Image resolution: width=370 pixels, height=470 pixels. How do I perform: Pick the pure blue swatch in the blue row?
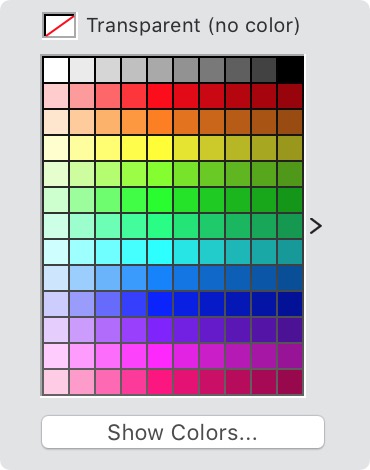pyautogui.click(x=160, y=304)
